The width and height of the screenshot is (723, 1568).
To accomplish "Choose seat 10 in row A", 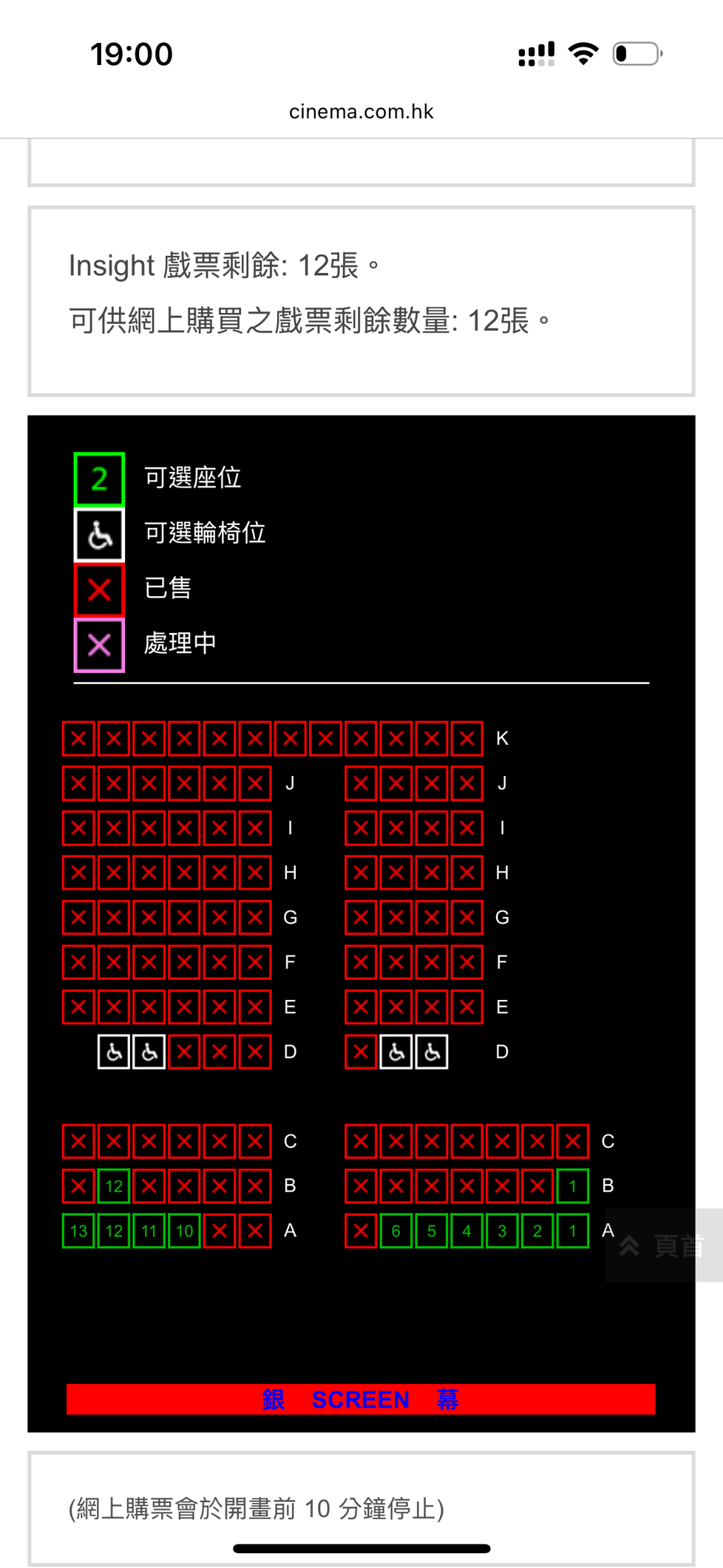I will pyautogui.click(x=184, y=1231).
